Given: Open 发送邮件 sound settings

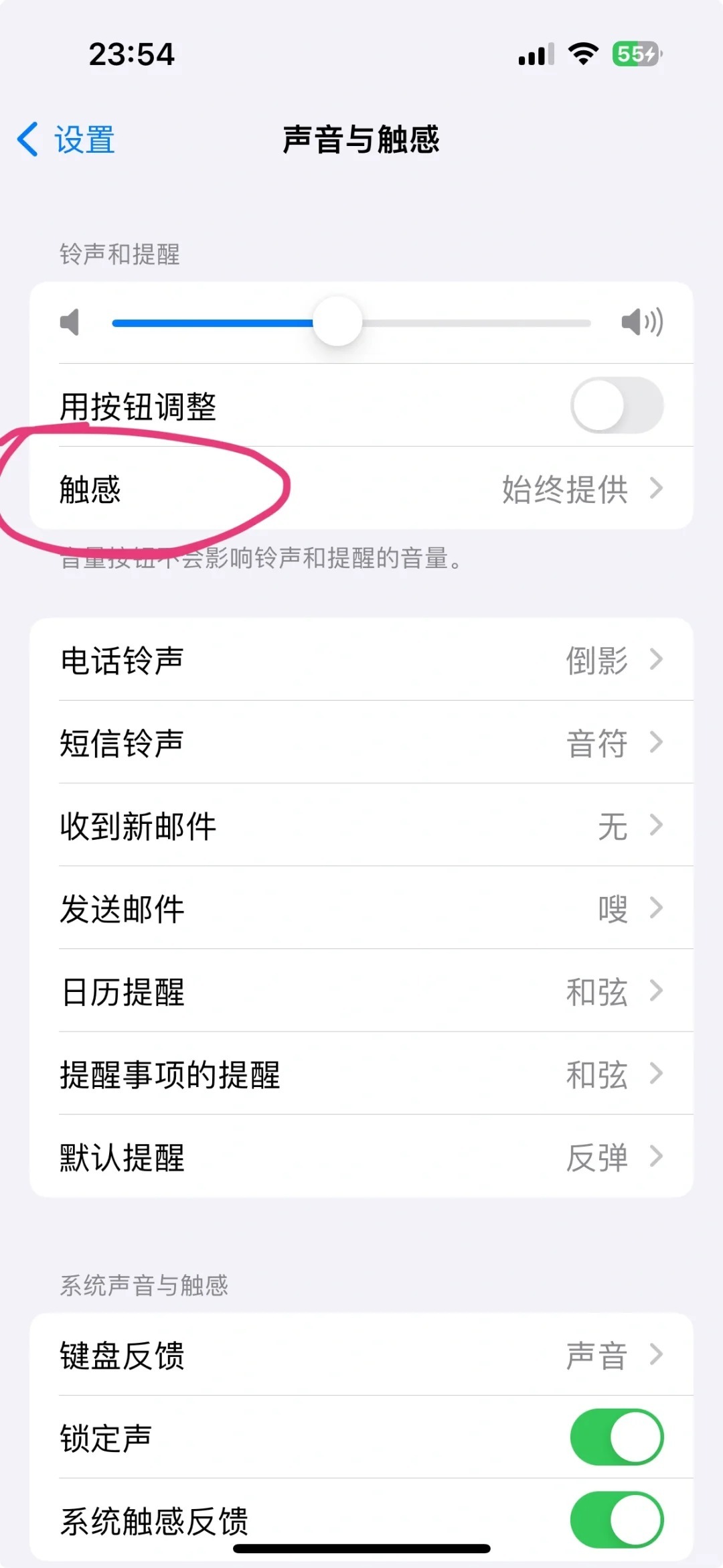Looking at the screenshot, I should point(361,908).
